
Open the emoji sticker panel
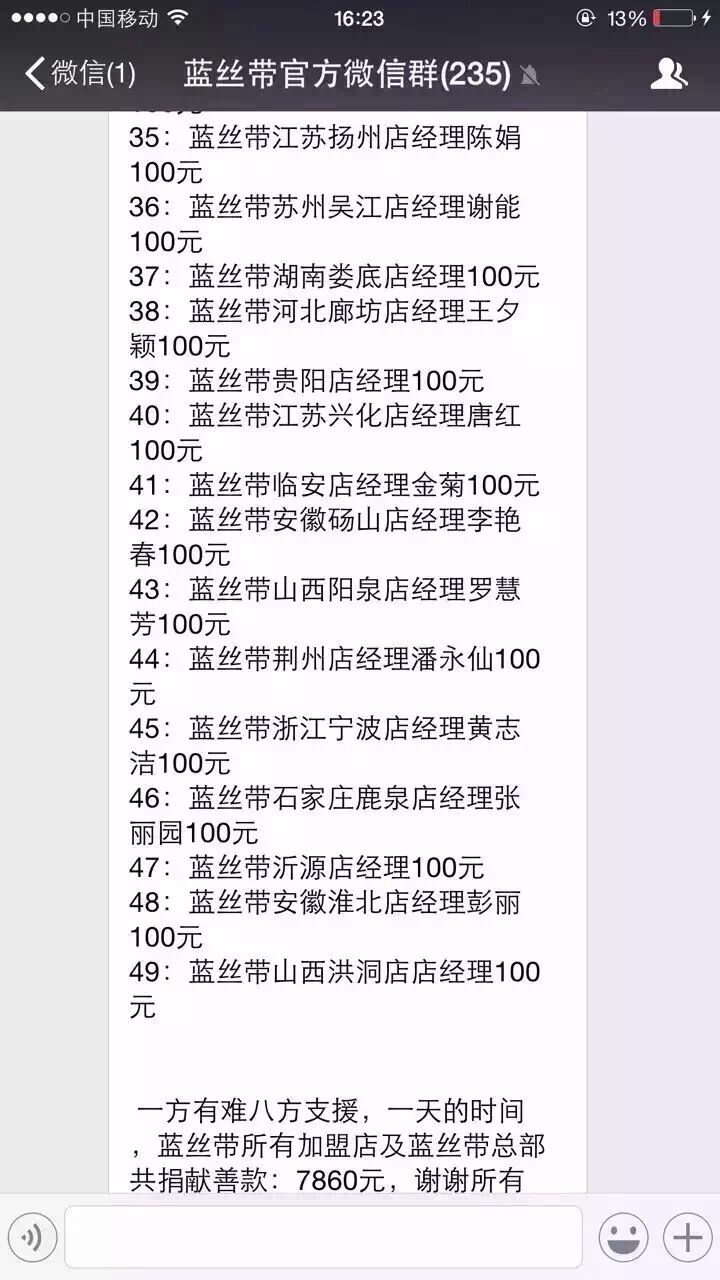(623, 1238)
